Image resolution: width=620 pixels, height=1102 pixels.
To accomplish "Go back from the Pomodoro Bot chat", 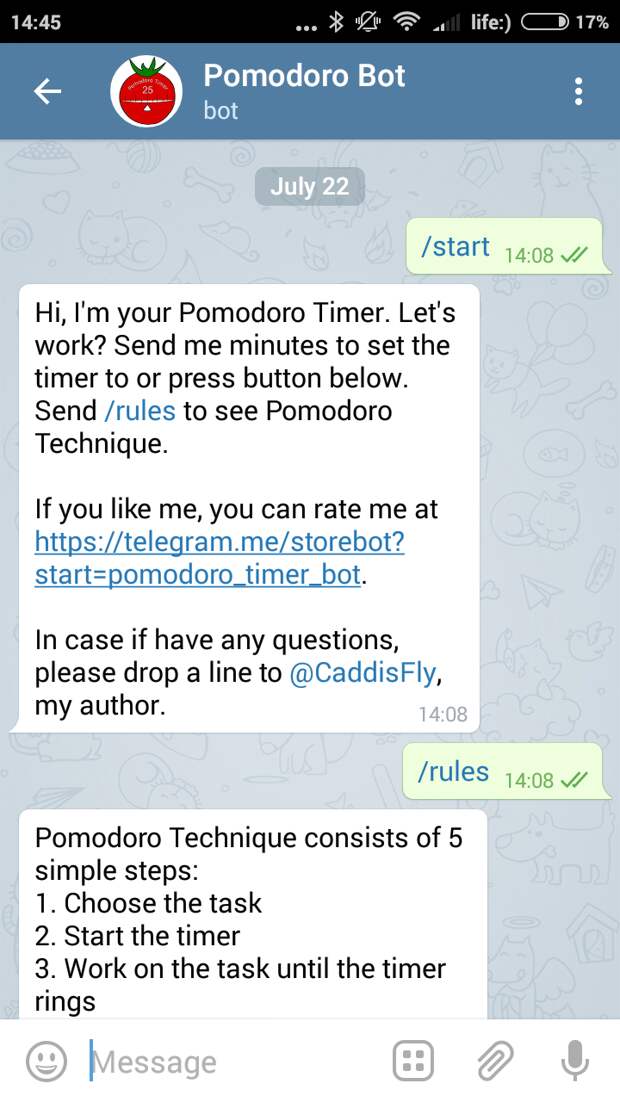I will pos(47,91).
